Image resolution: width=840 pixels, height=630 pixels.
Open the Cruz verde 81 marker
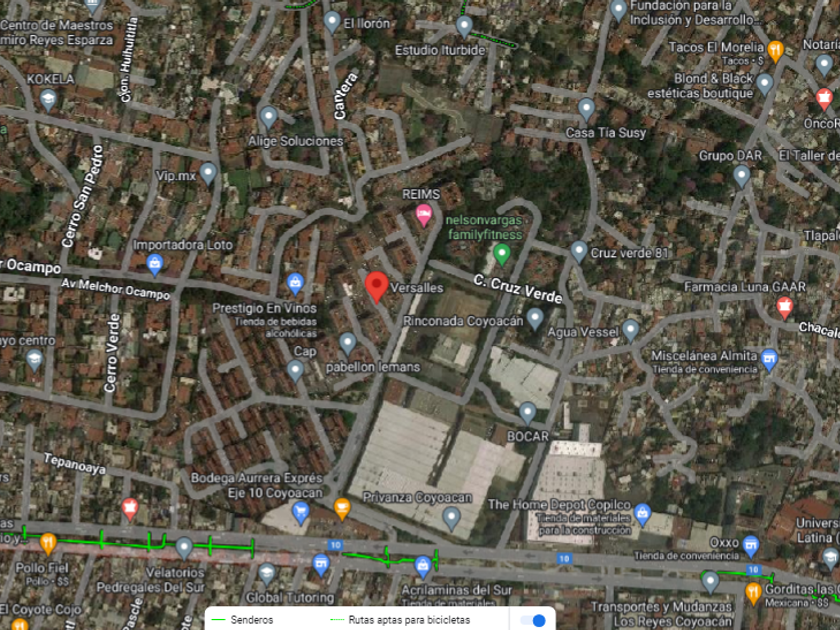[579, 251]
